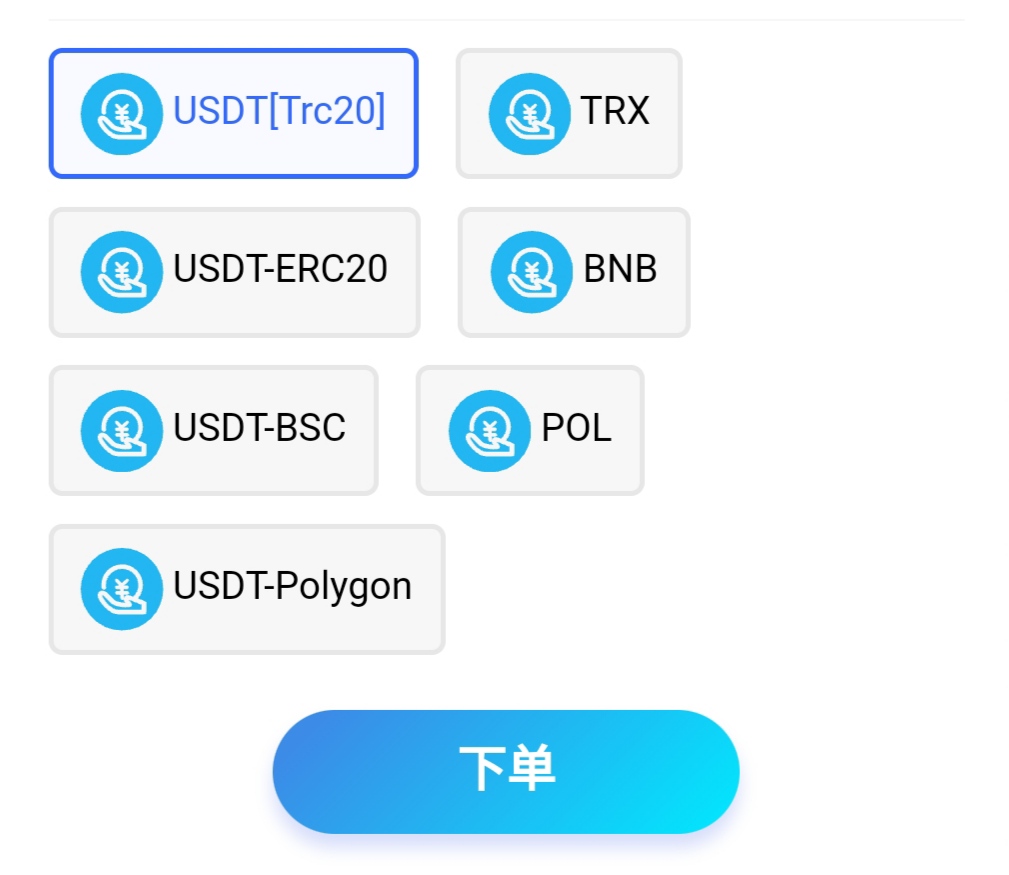Choose the USDT-BSC option
Image resolution: width=1009 pixels, height=875 pixels.
tap(213, 430)
